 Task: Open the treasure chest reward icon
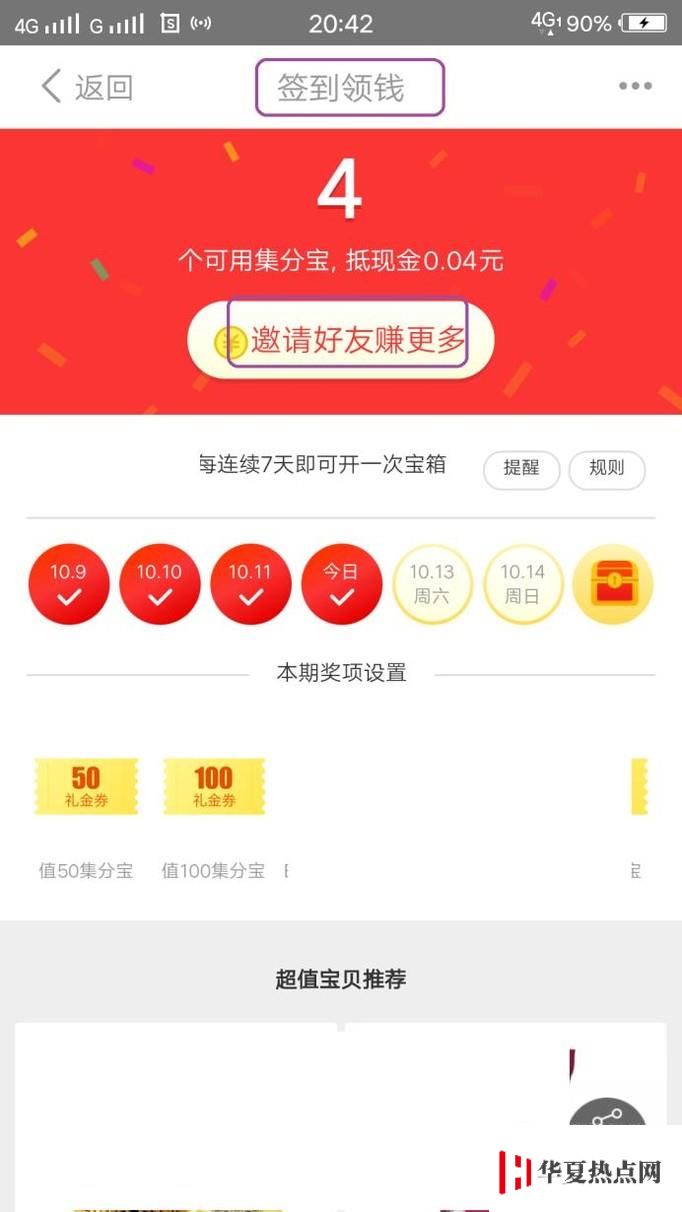612,585
